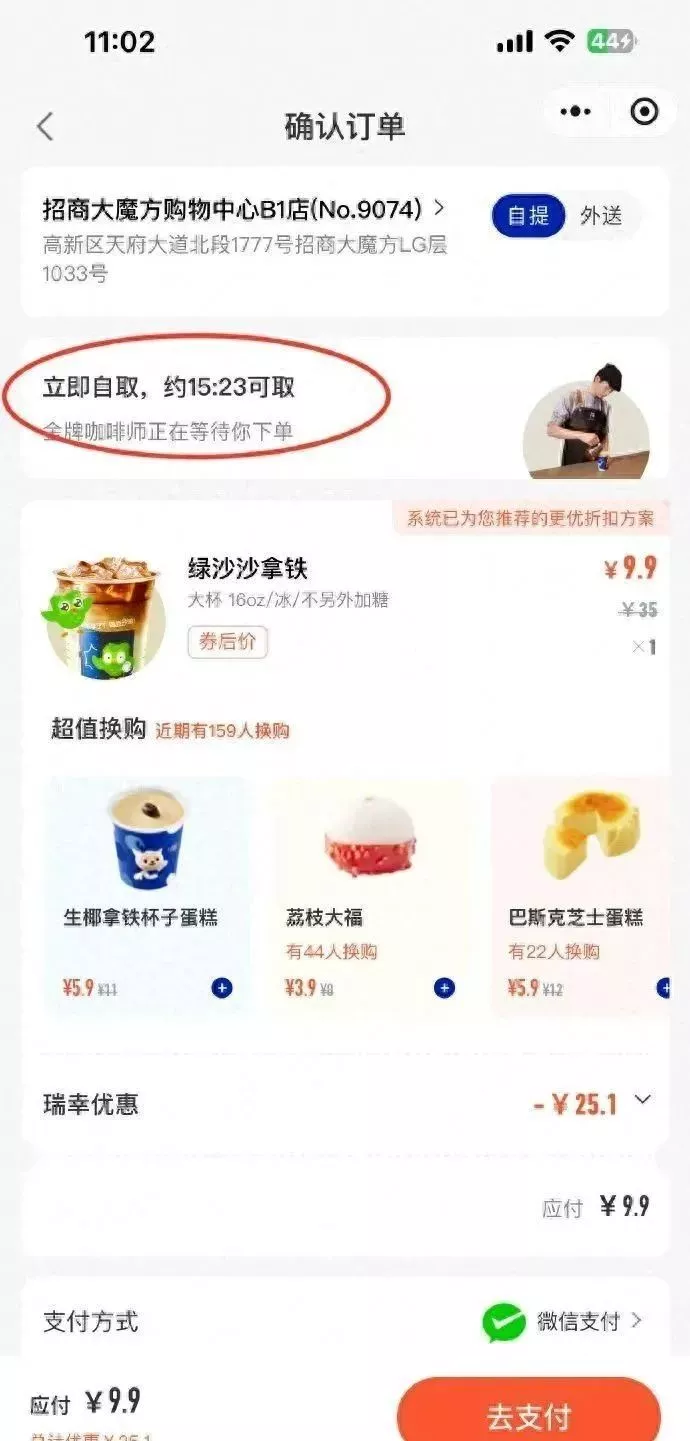Select the 自提 pickup option

click(x=529, y=215)
